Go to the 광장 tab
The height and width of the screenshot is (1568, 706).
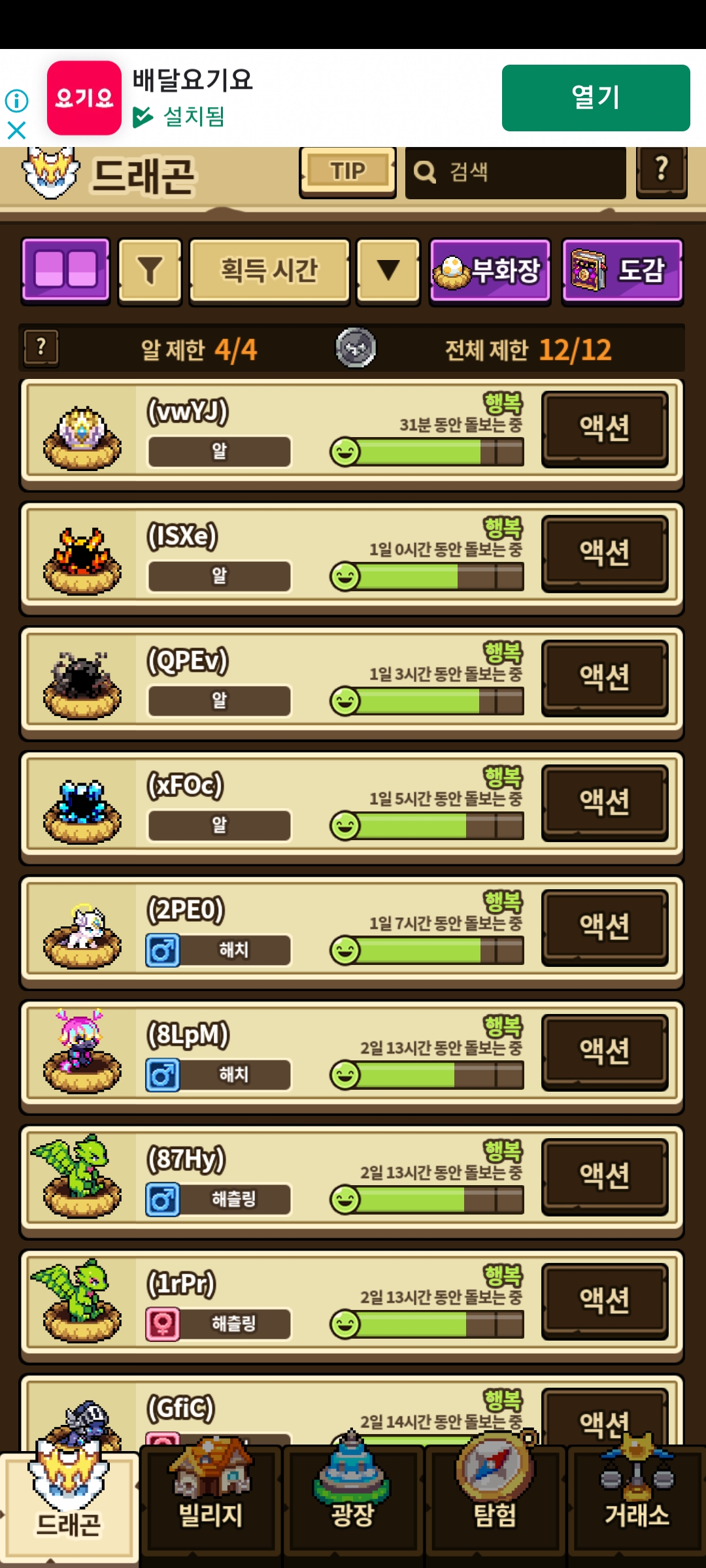(x=353, y=1503)
